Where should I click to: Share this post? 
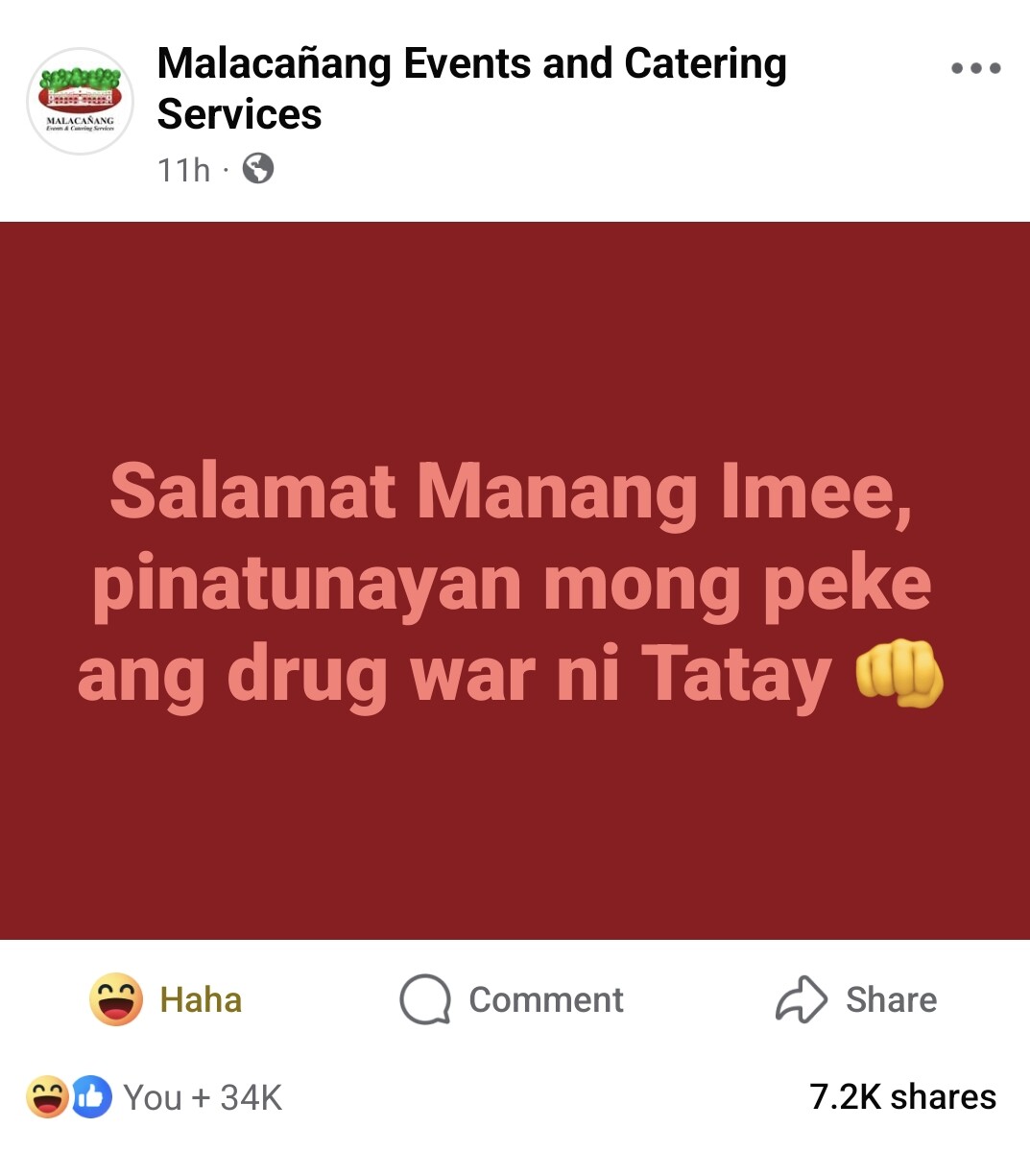pos(855,999)
